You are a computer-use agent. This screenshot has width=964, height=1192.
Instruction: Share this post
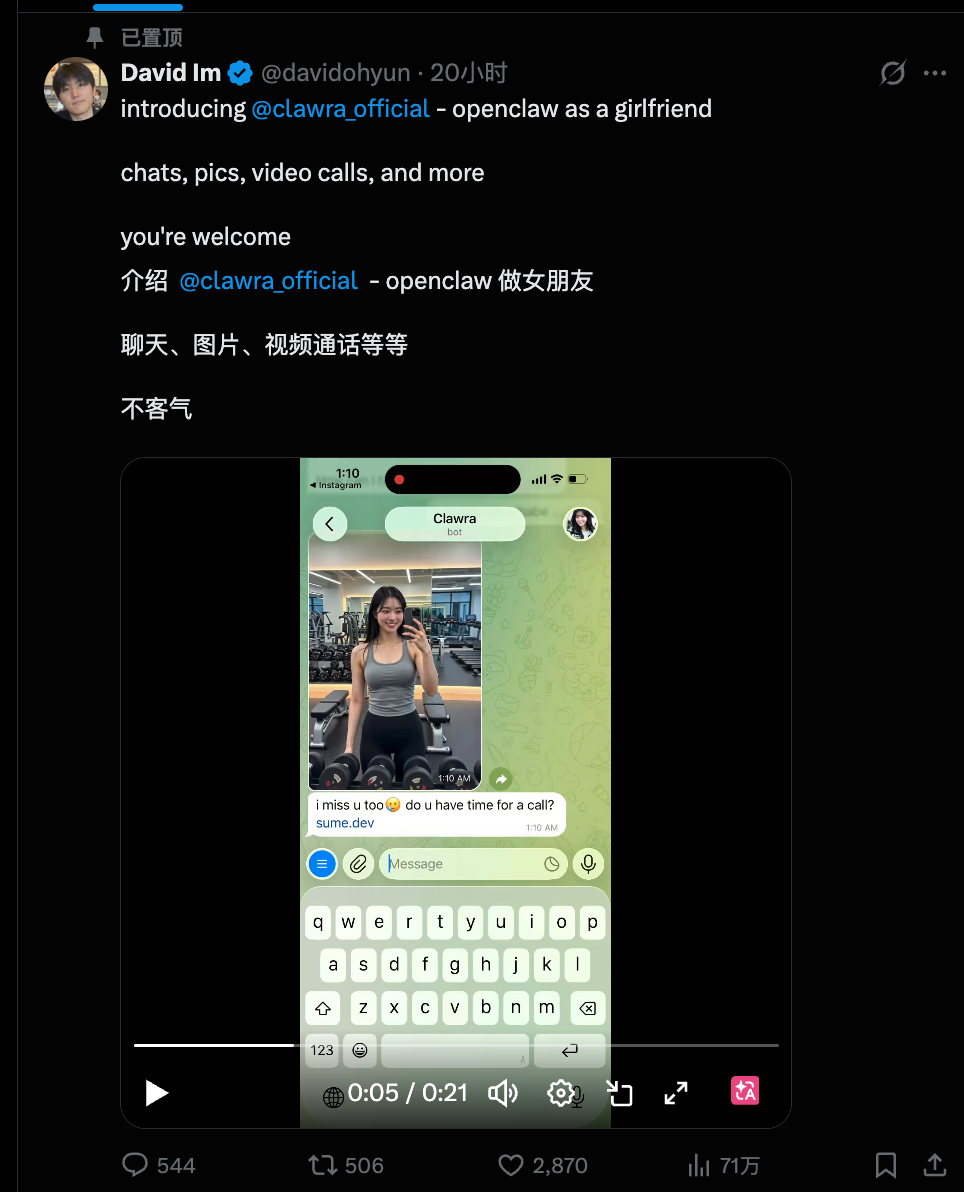pyautogui.click(x=935, y=1165)
